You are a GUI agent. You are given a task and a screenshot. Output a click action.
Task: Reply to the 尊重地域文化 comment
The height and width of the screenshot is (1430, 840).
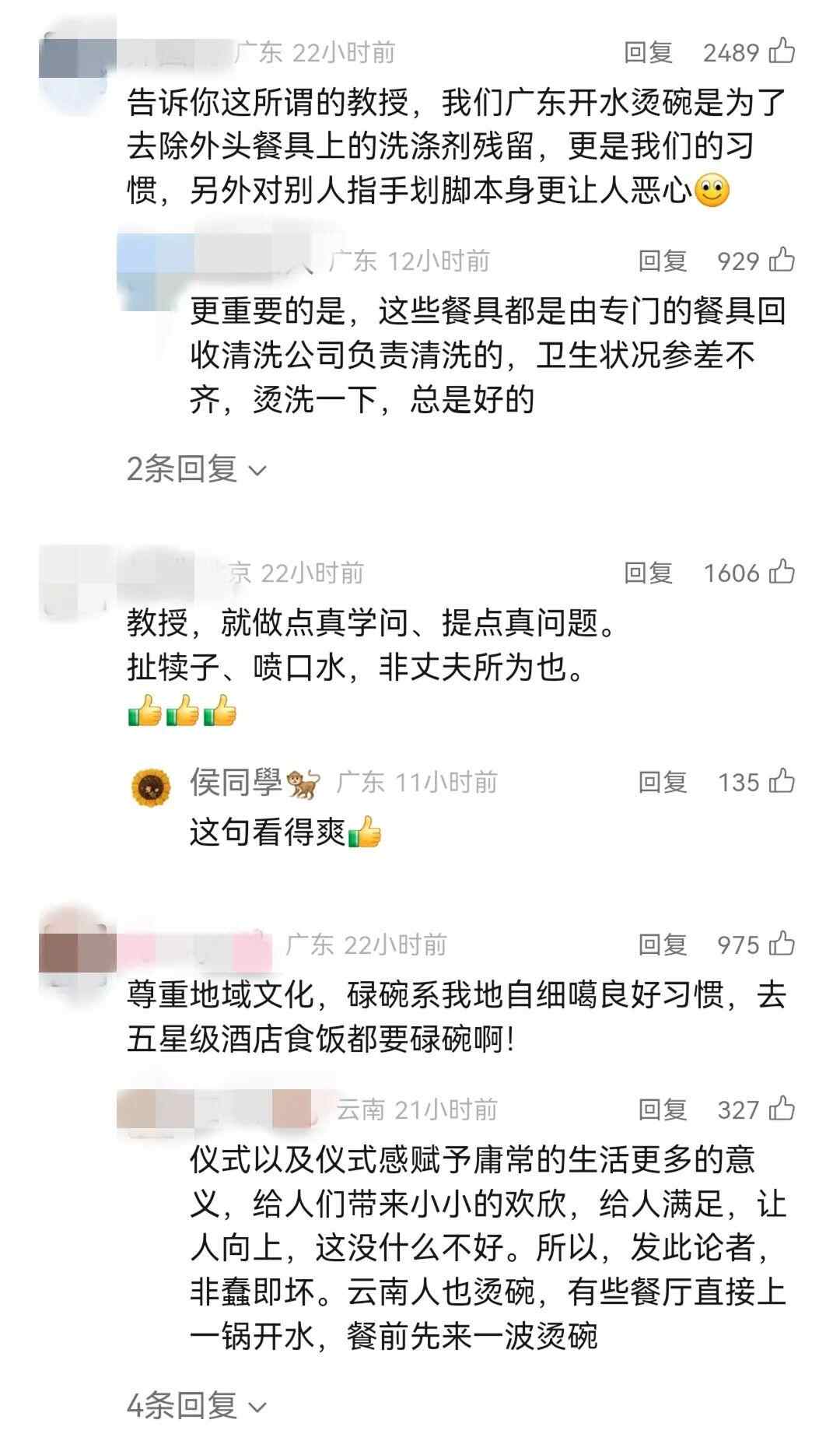(662, 945)
